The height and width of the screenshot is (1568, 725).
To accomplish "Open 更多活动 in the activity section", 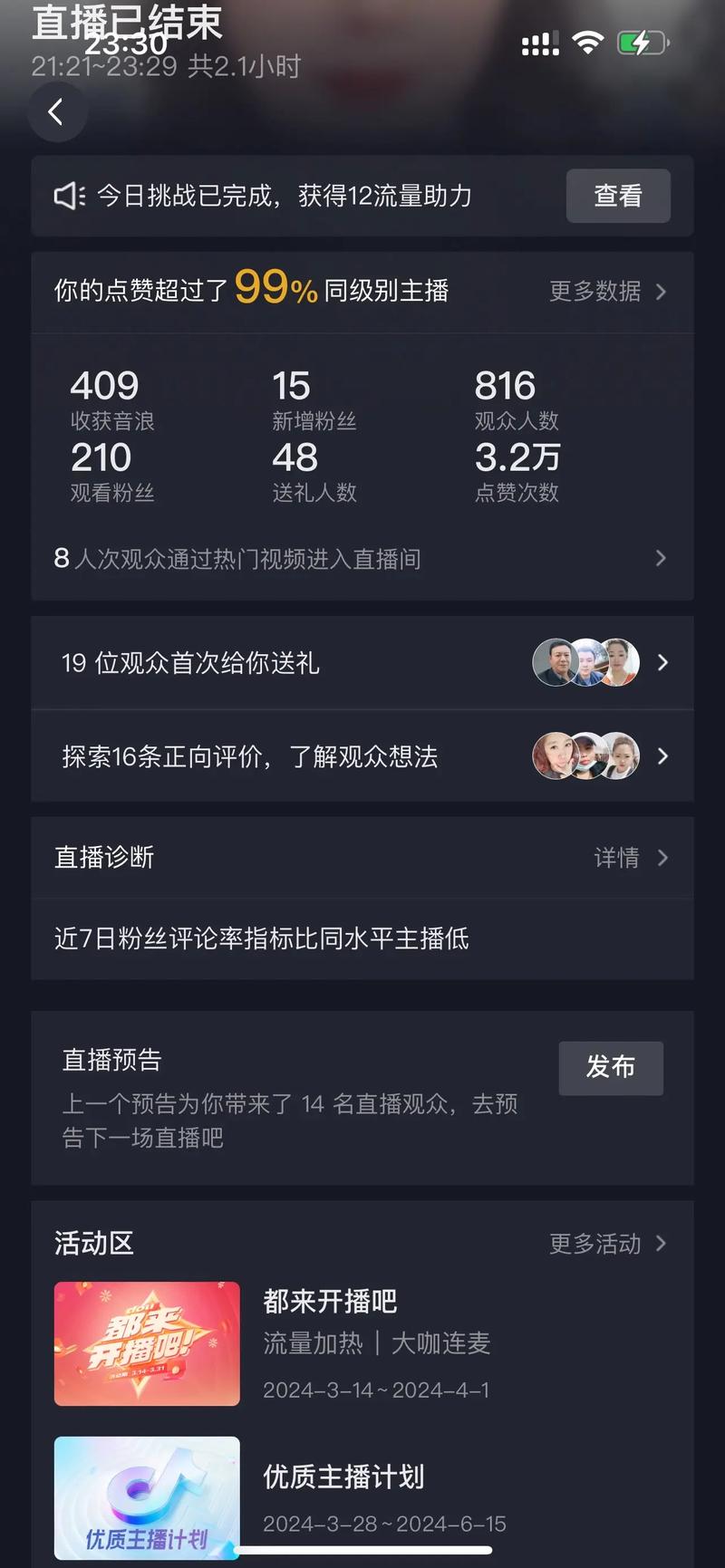I will coord(594,1244).
